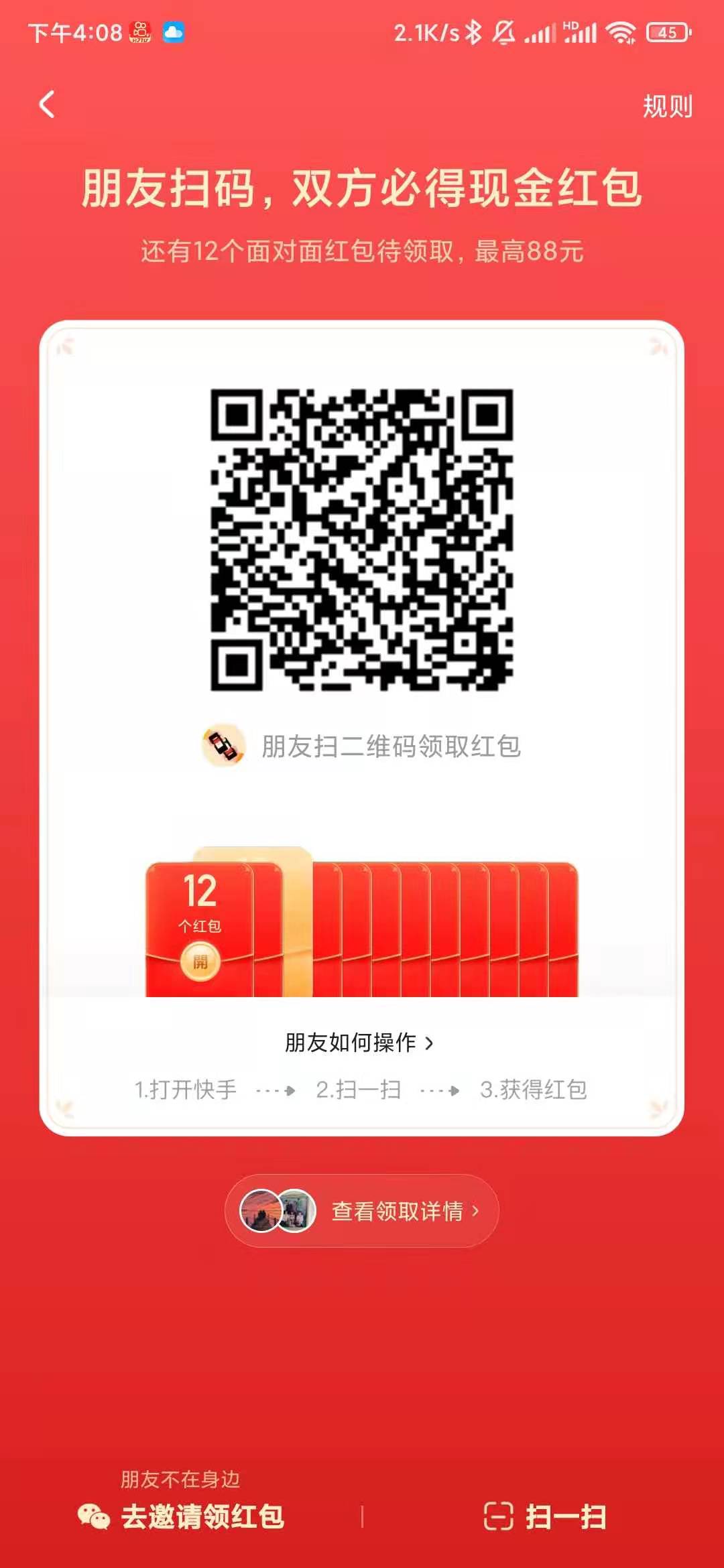Open the 规则 rules page
This screenshot has height=1568, width=724.
pos(667,107)
